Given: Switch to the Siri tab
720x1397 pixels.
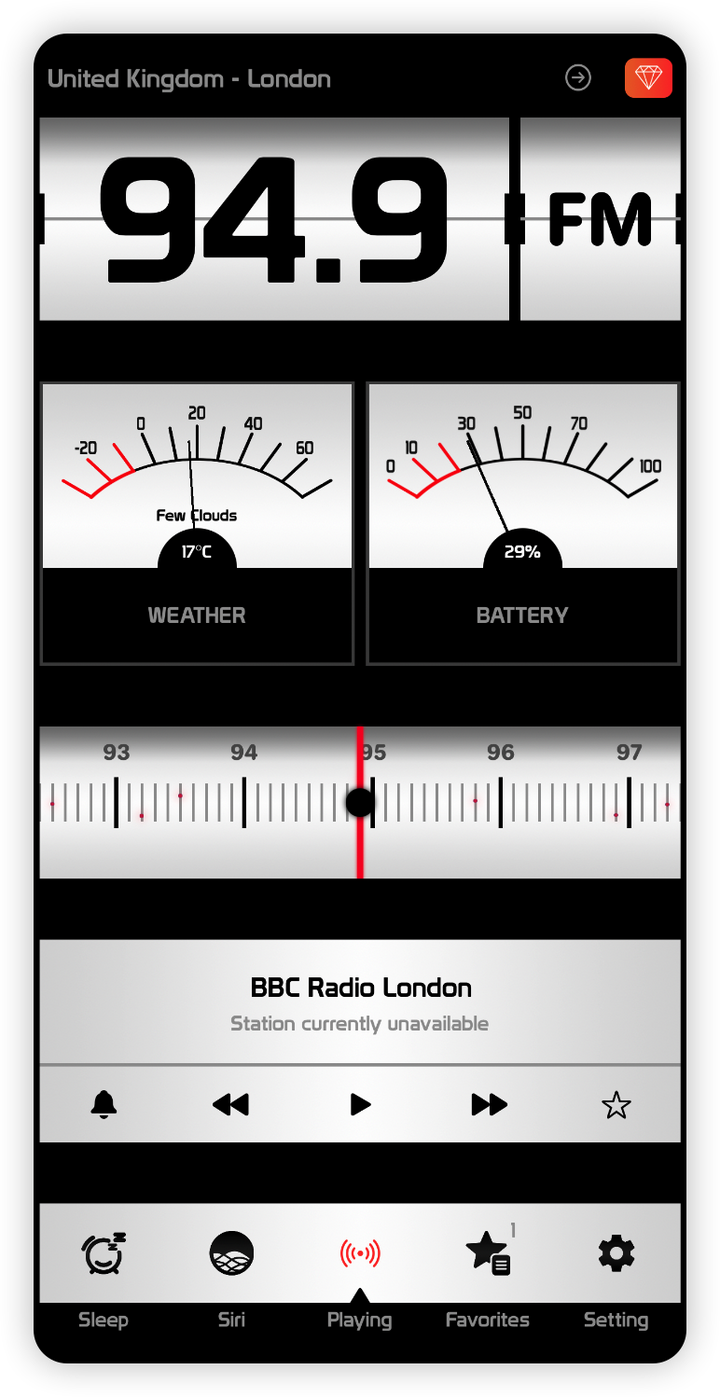Looking at the screenshot, I should click(x=231, y=1265).
